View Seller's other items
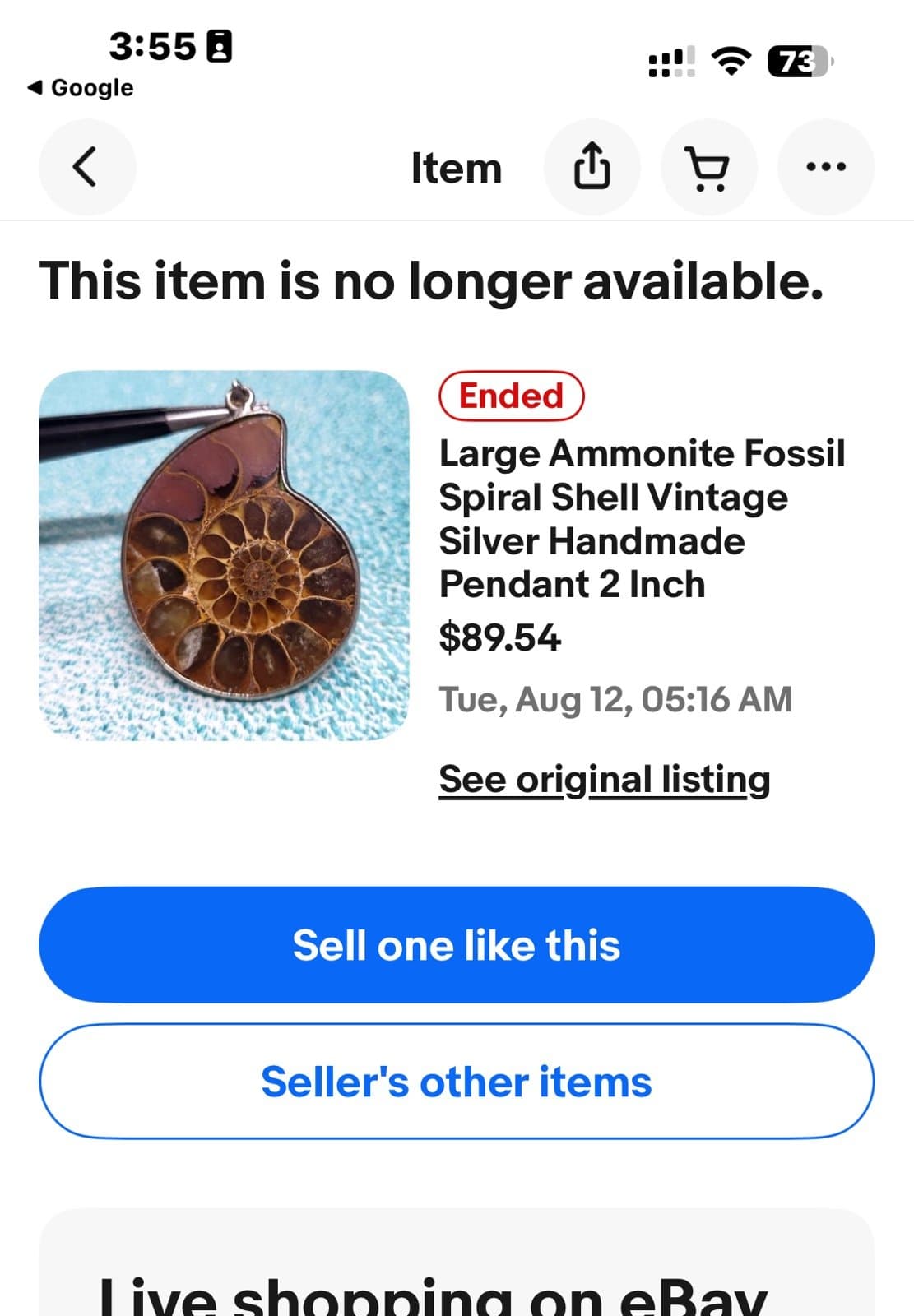This screenshot has height=1316, width=914. (x=455, y=1082)
